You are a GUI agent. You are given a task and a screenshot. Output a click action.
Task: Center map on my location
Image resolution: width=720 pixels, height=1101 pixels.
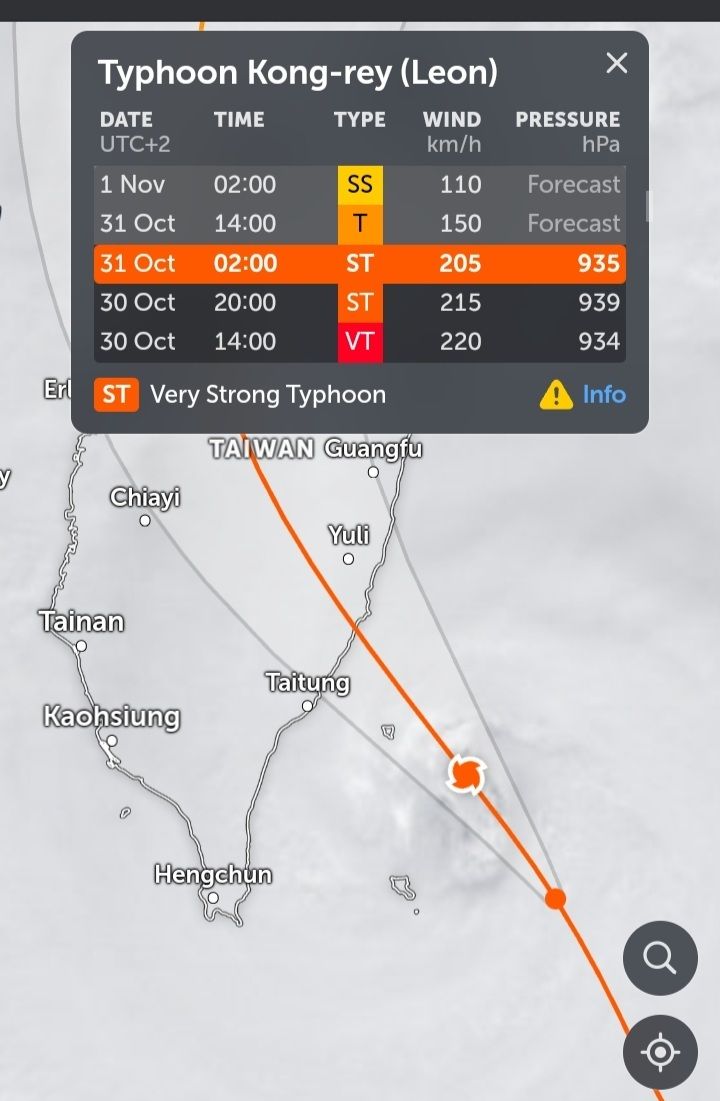pos(660,1052)
